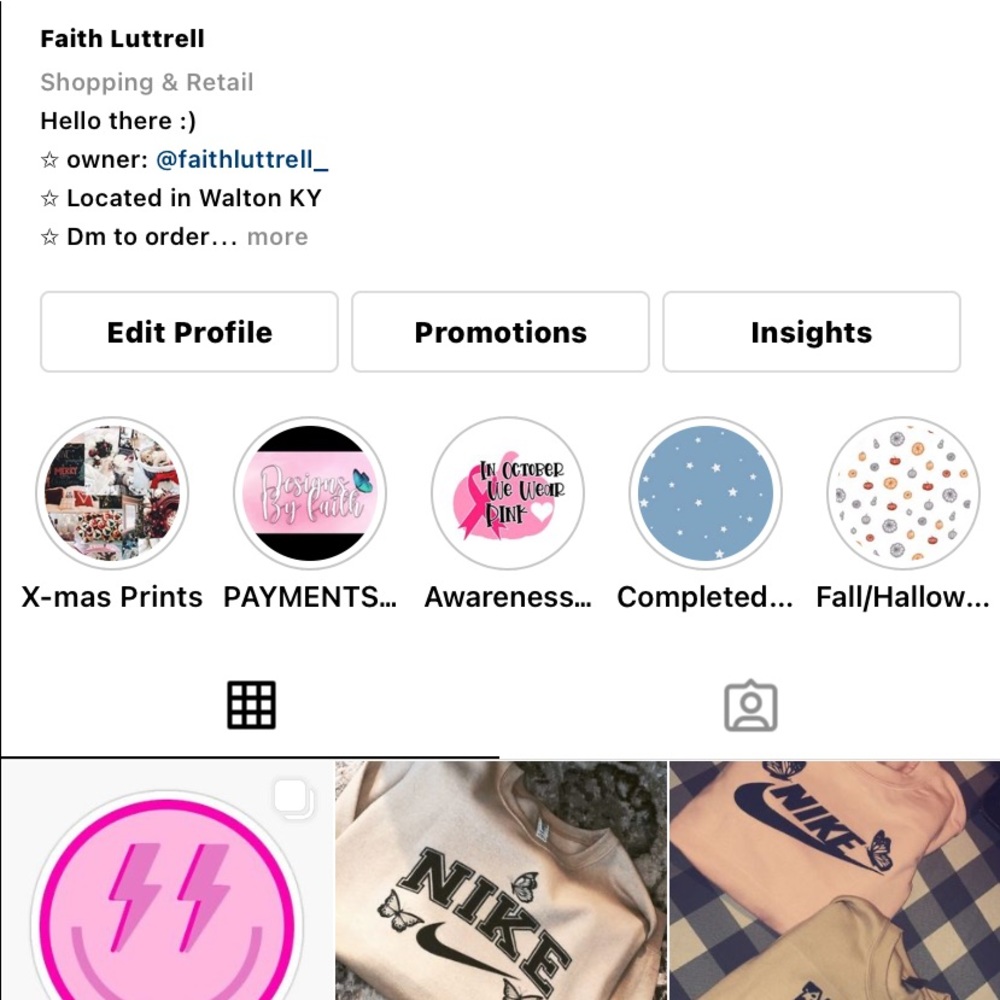The width and height of the screenshot is (1000, 1000).
Task: Open the pink Nike shirt post
Action: [x=834, y=880]
